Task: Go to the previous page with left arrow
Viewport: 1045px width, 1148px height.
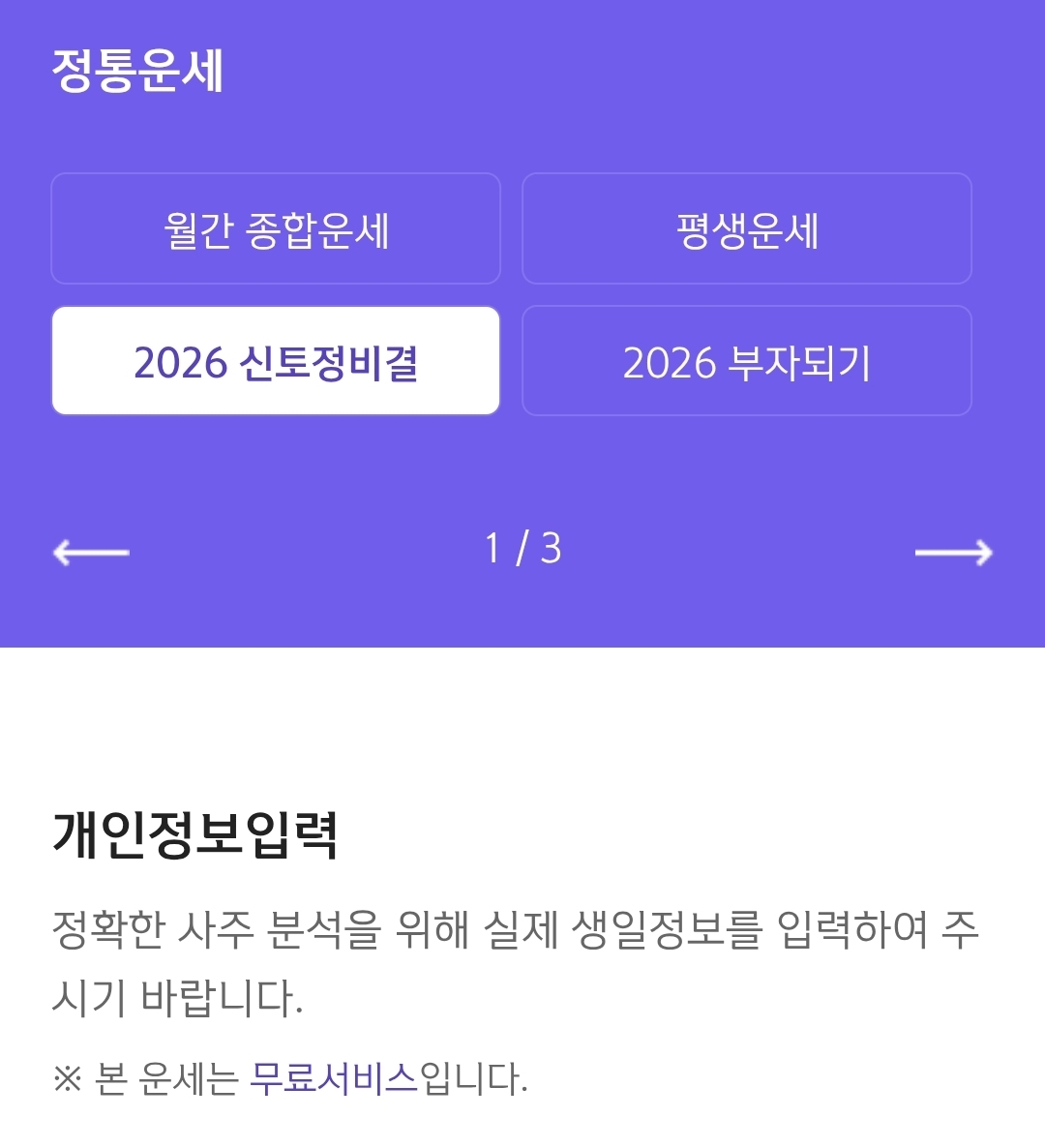Action: [92, 552]
